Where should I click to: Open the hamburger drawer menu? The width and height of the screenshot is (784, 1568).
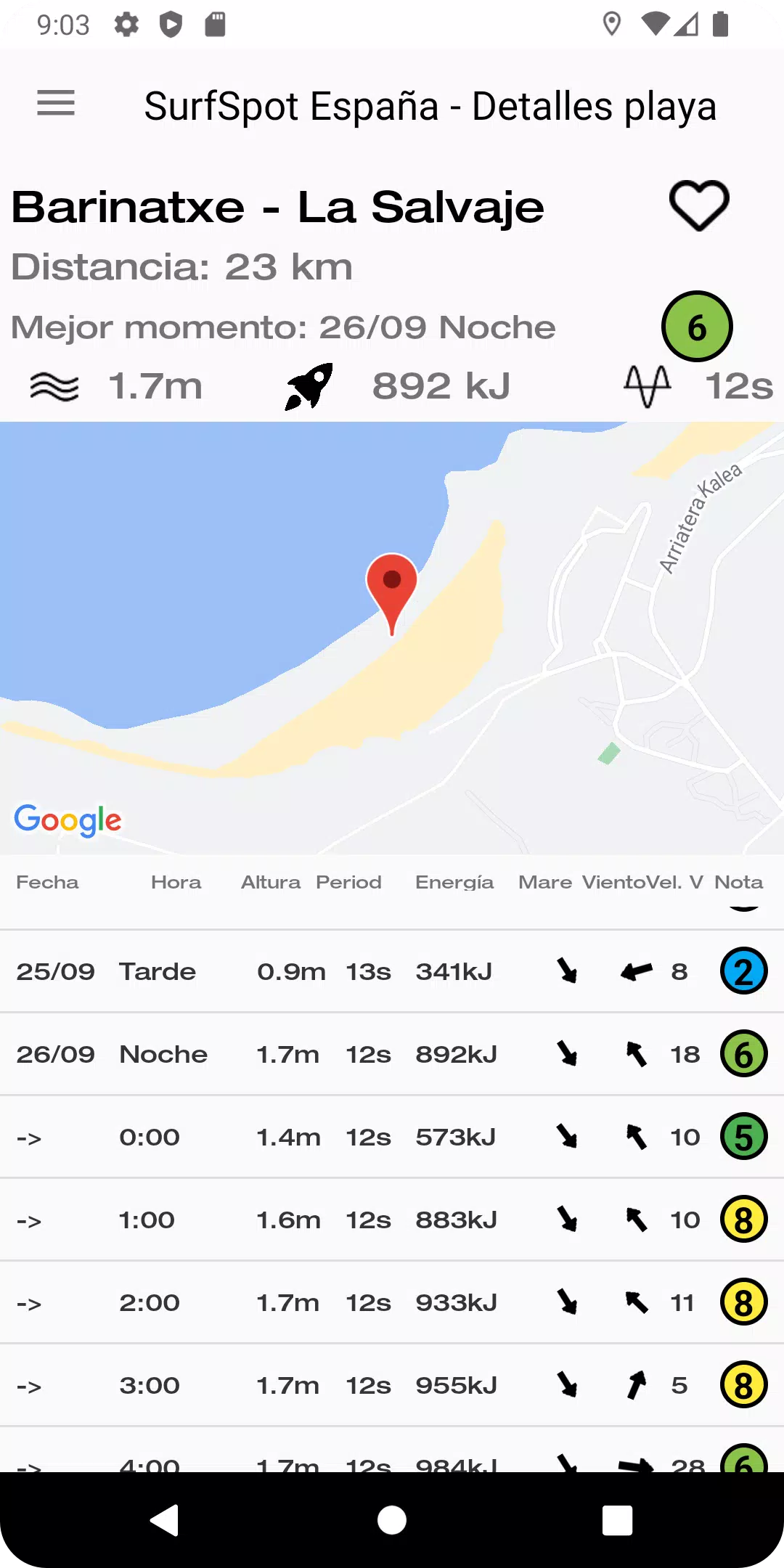[x=56, y=103]
